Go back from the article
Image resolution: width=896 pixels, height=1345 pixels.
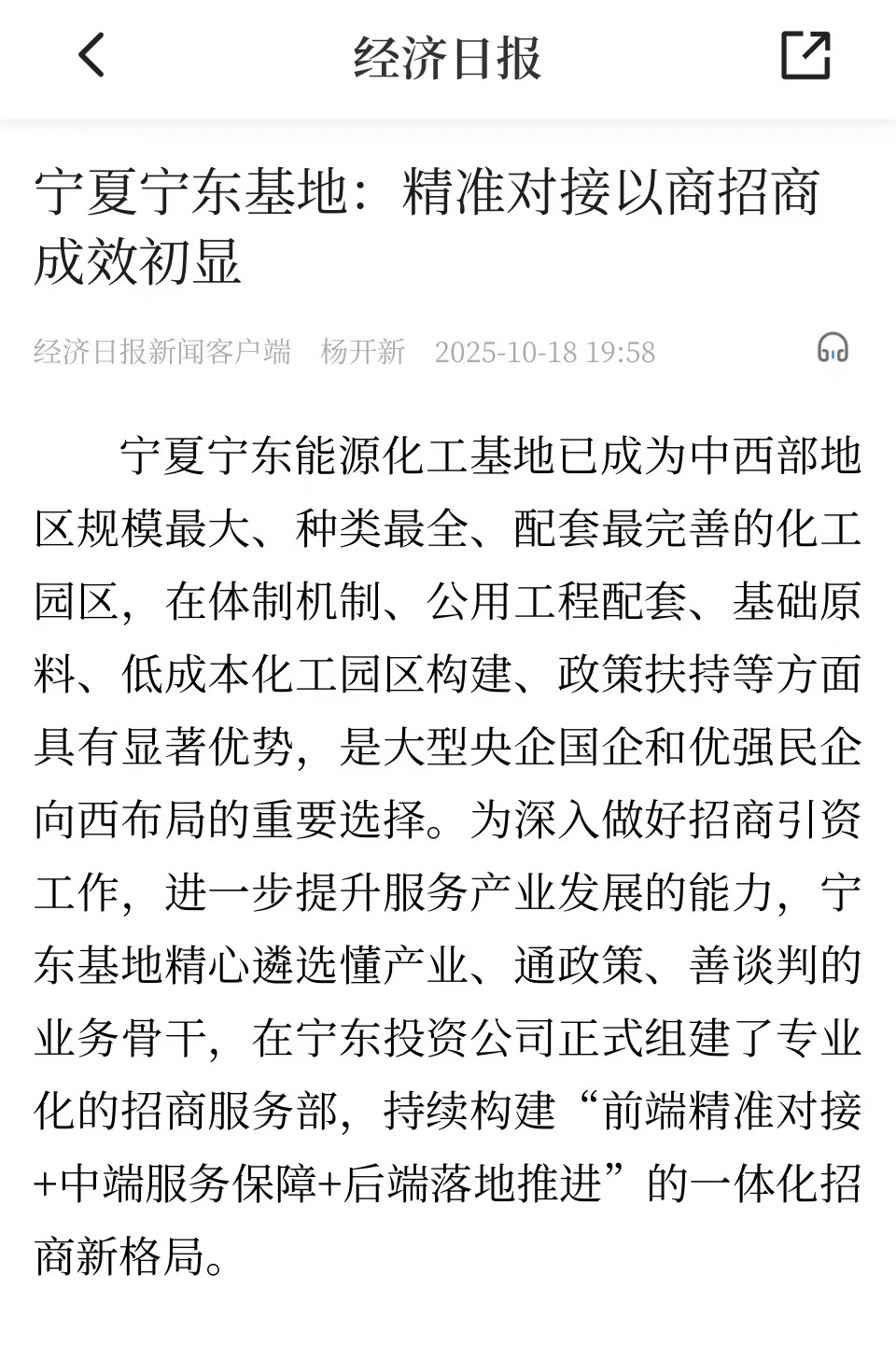91,55
